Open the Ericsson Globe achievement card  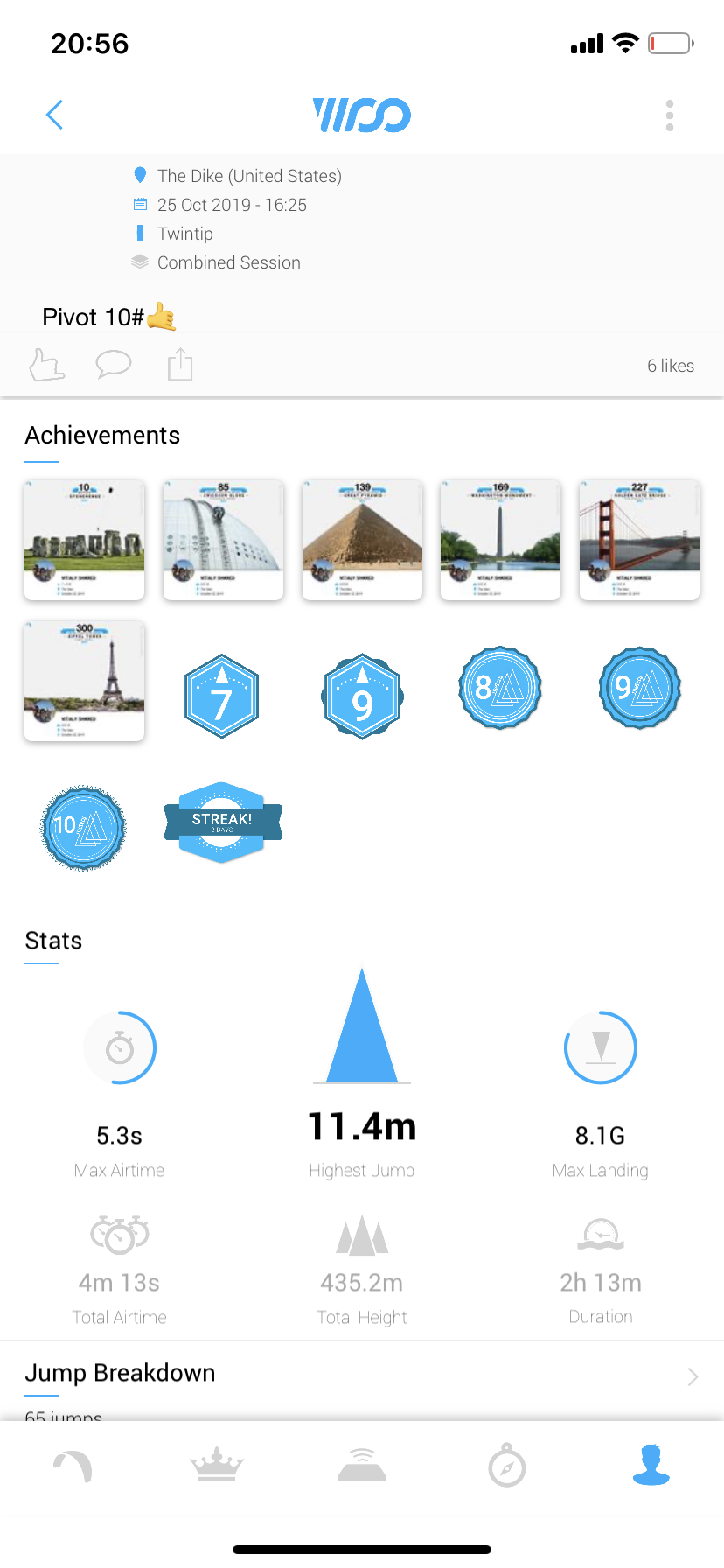point(223,540)
